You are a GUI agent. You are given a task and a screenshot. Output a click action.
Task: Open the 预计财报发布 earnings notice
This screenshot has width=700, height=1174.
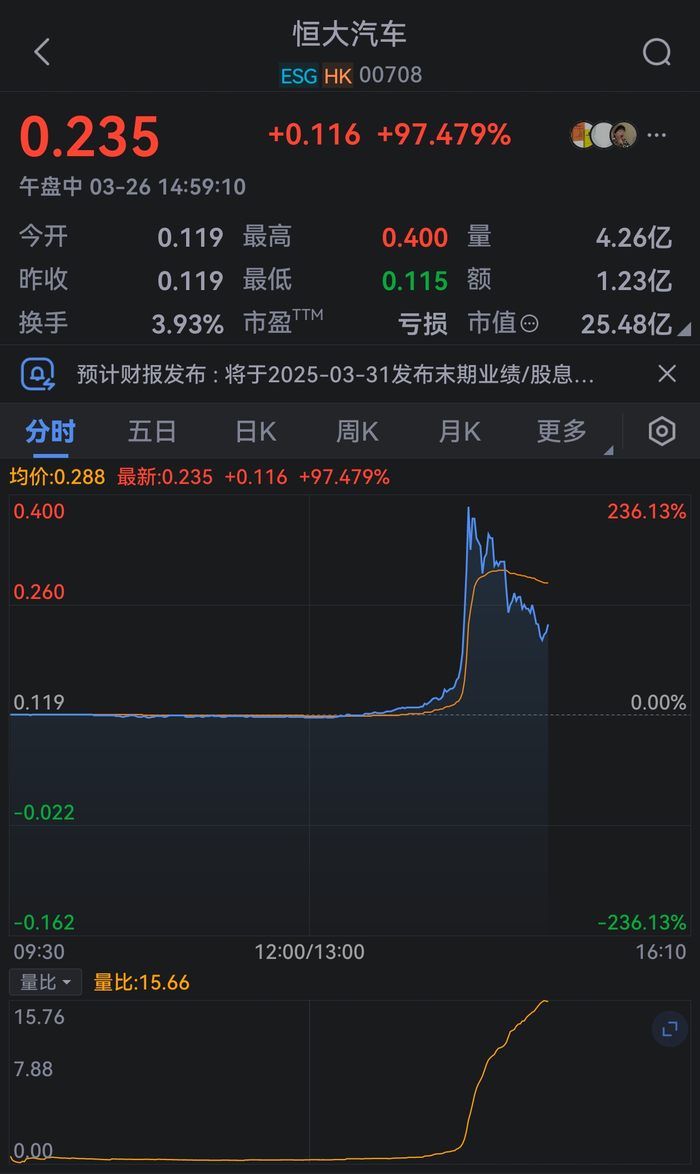pyautogui.click(x=335, y=375)
